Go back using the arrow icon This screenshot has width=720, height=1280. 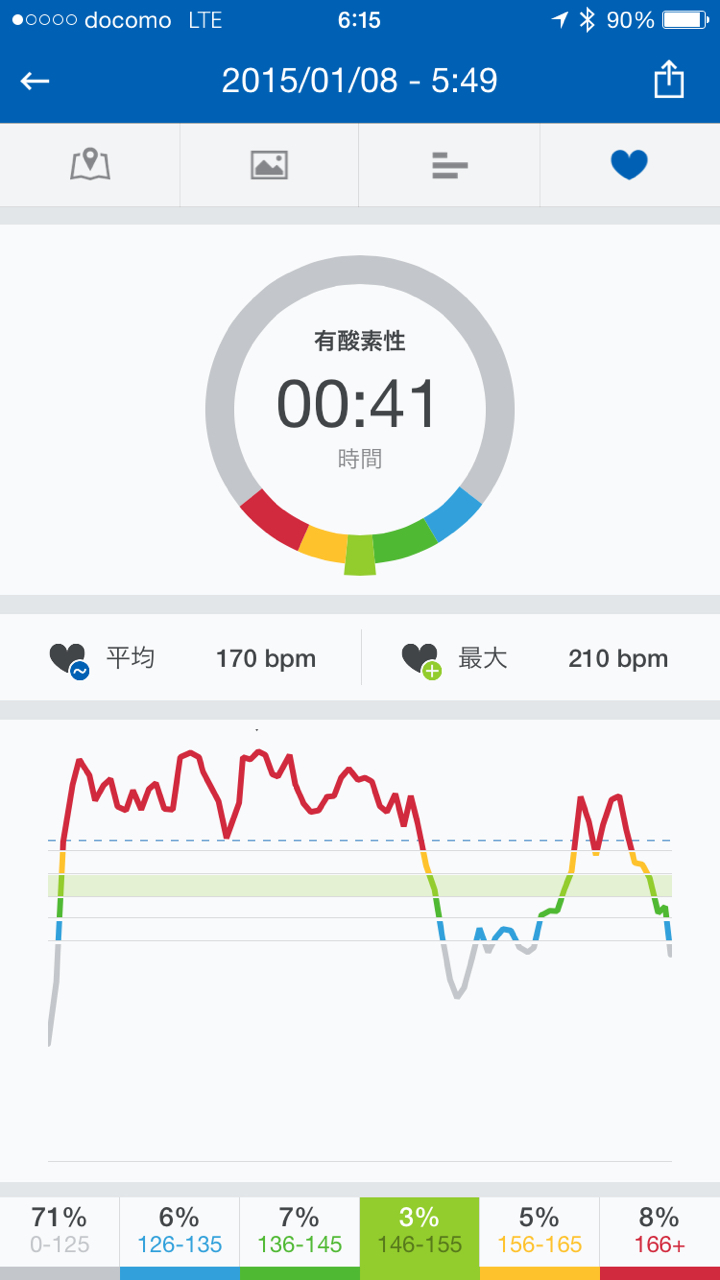click(x=35, y=81)
